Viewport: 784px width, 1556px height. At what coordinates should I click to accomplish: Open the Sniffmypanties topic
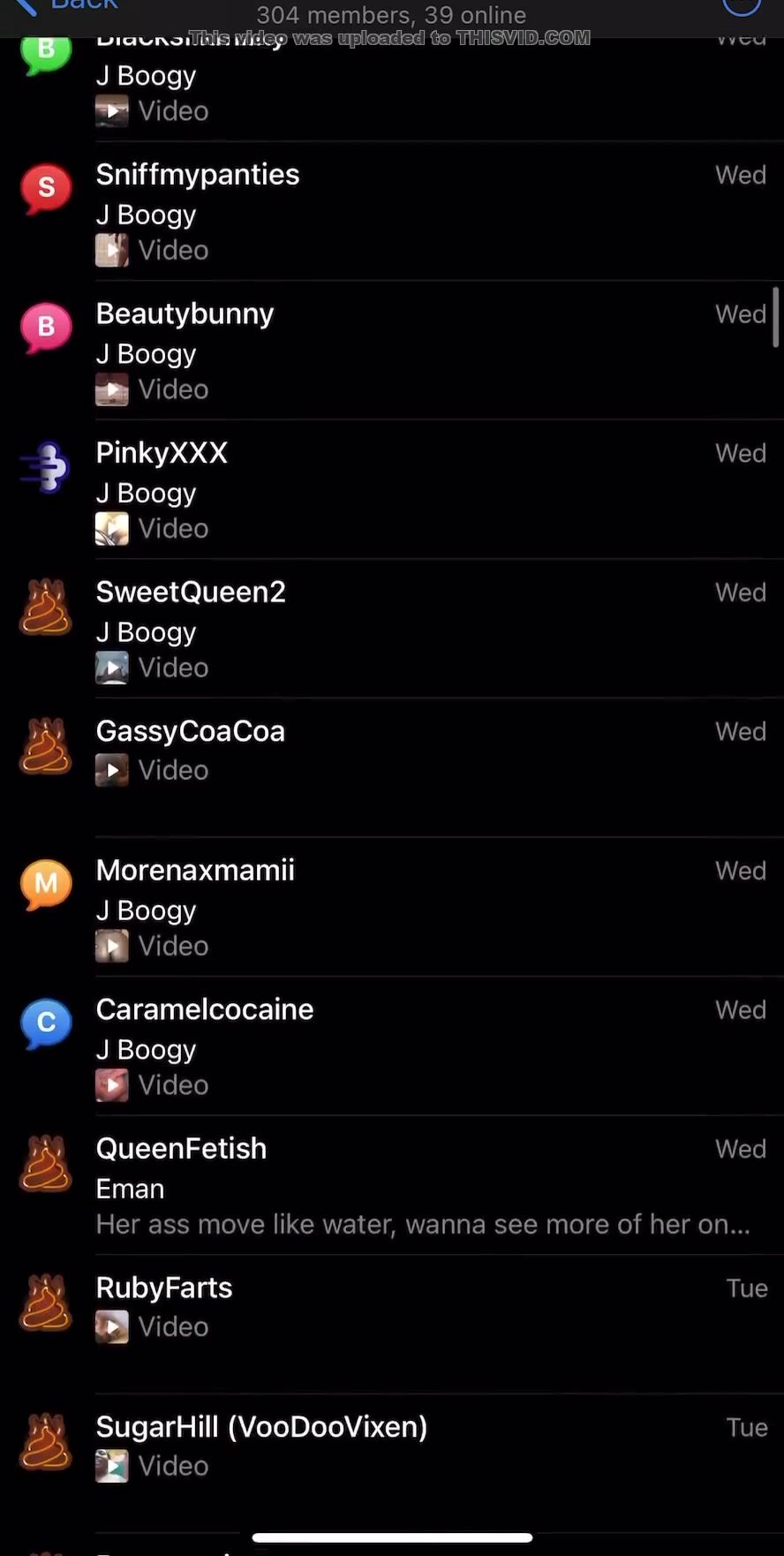click(x=392, y=211)
